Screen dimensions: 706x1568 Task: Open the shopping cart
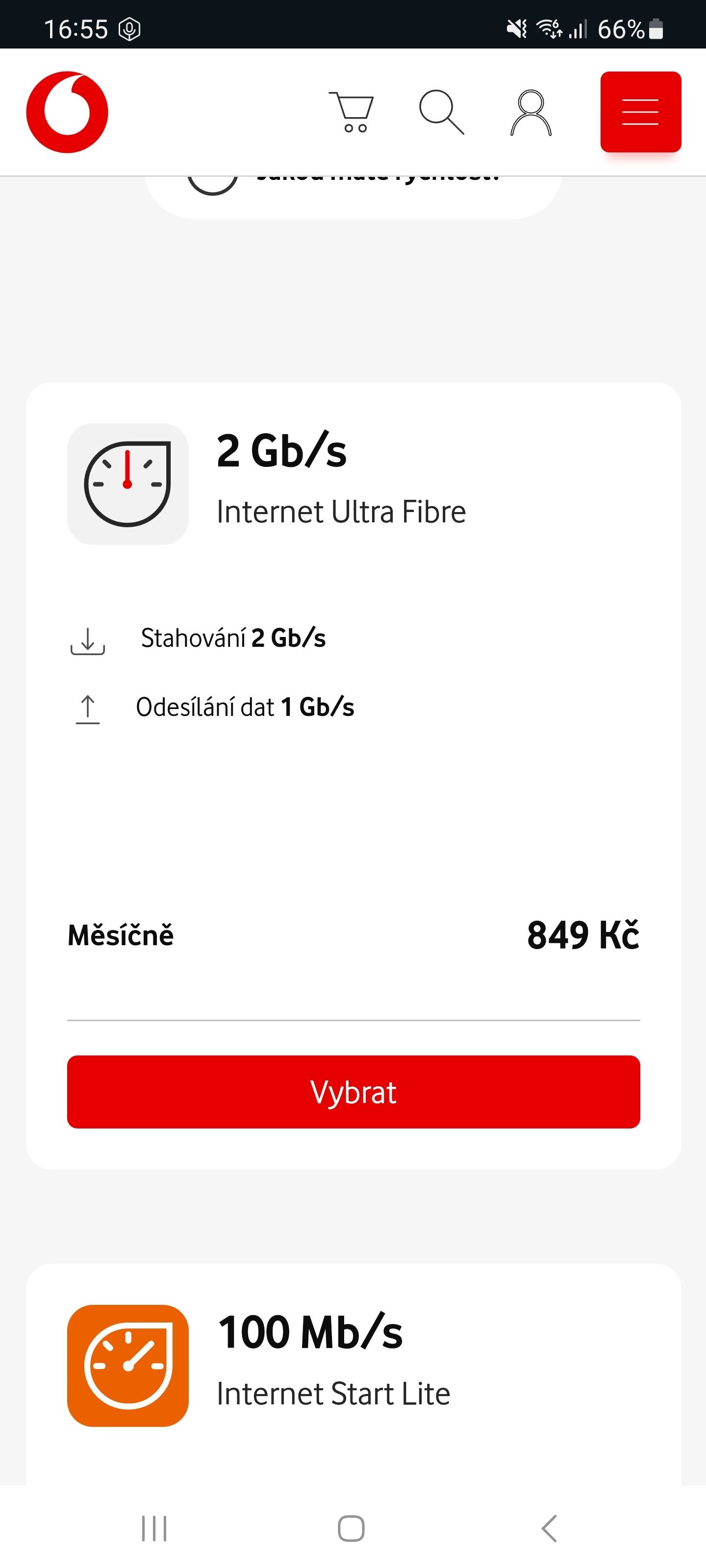(x=352, y=112)
